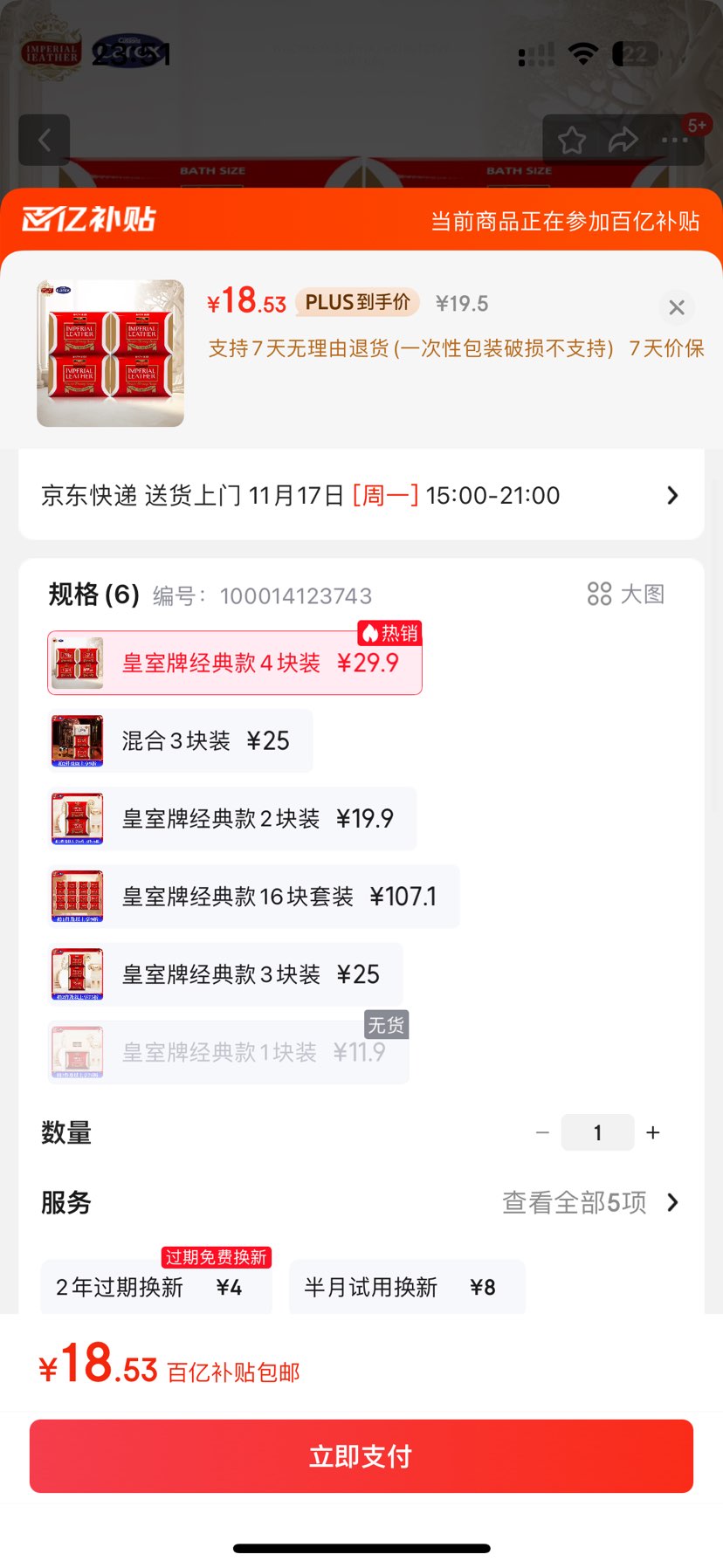Add the 半月试用换新 service for ¥8
Image resolution: width=723 pixels, height=1568 pixels.
pos(406,1288)
